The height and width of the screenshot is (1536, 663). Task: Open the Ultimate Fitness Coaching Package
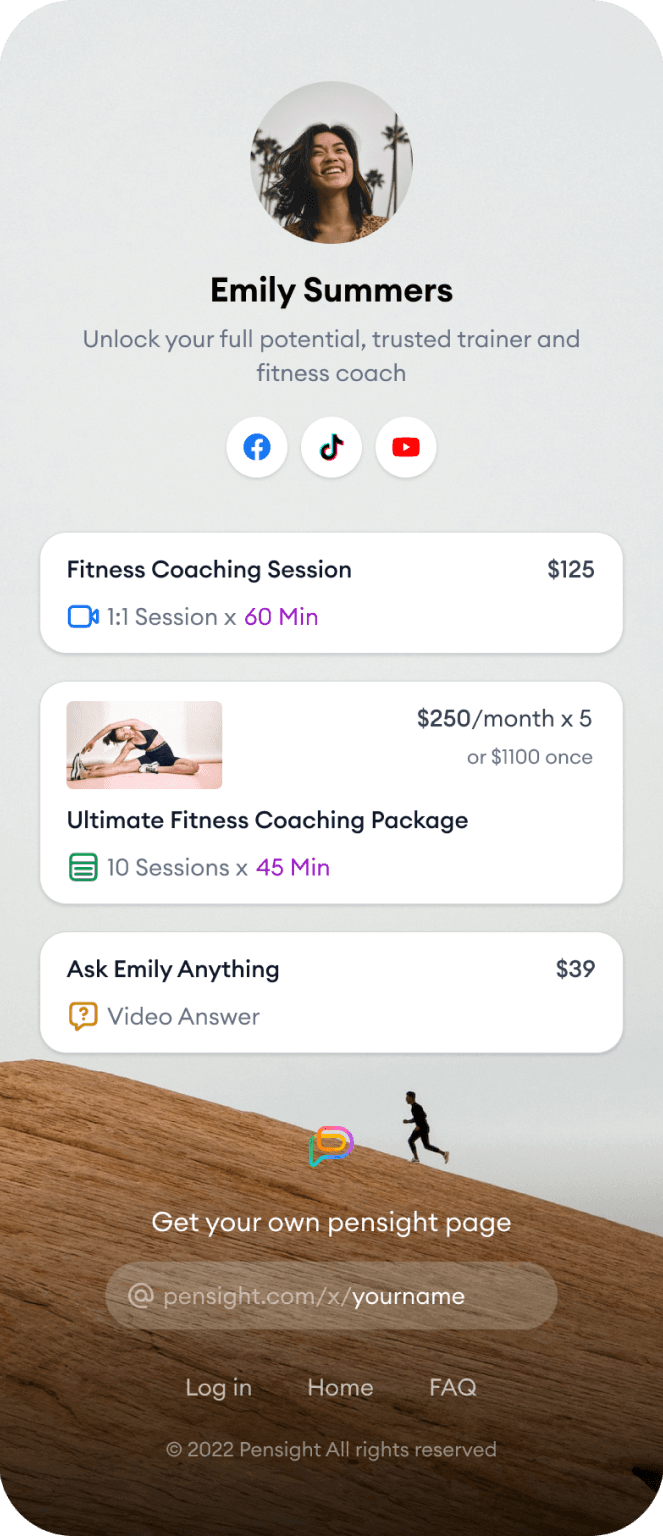pos(331,793)
